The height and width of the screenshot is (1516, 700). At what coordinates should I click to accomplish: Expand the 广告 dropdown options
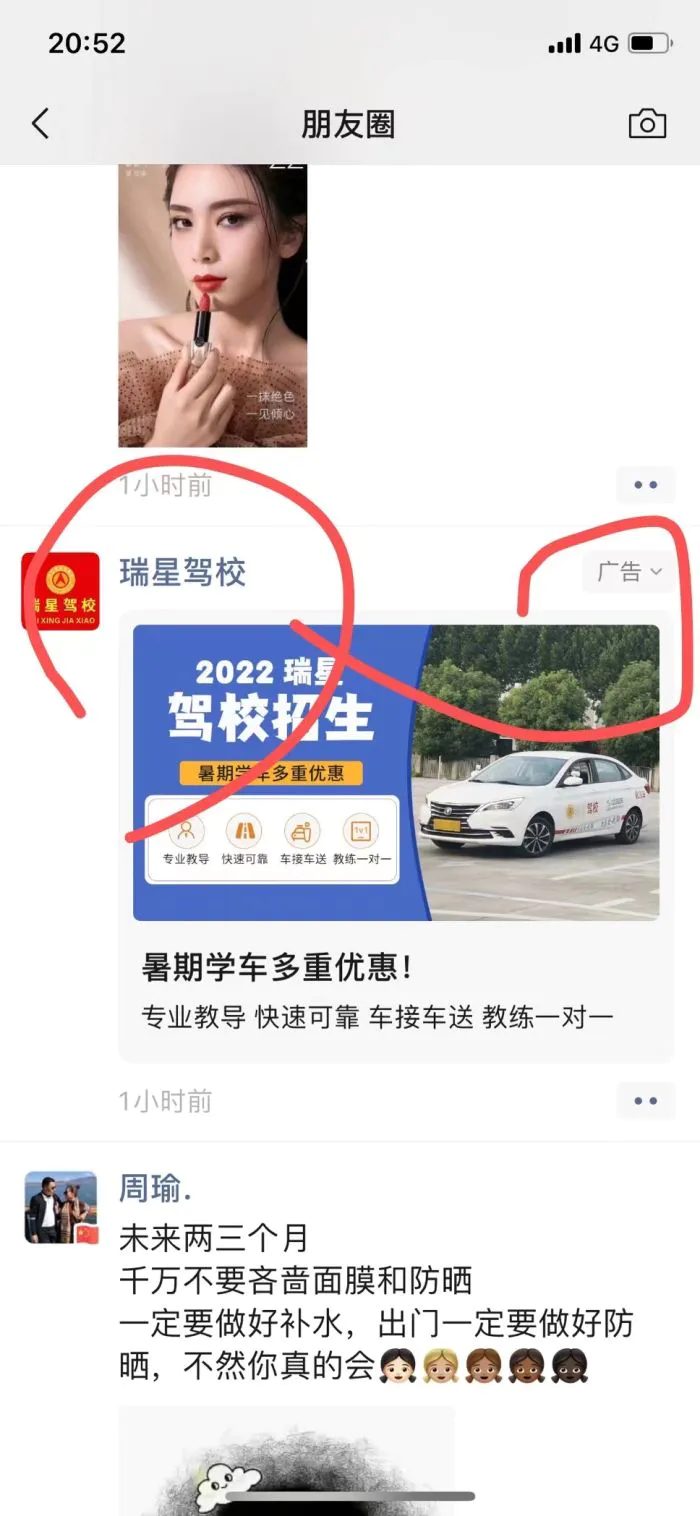pos(630,572)
